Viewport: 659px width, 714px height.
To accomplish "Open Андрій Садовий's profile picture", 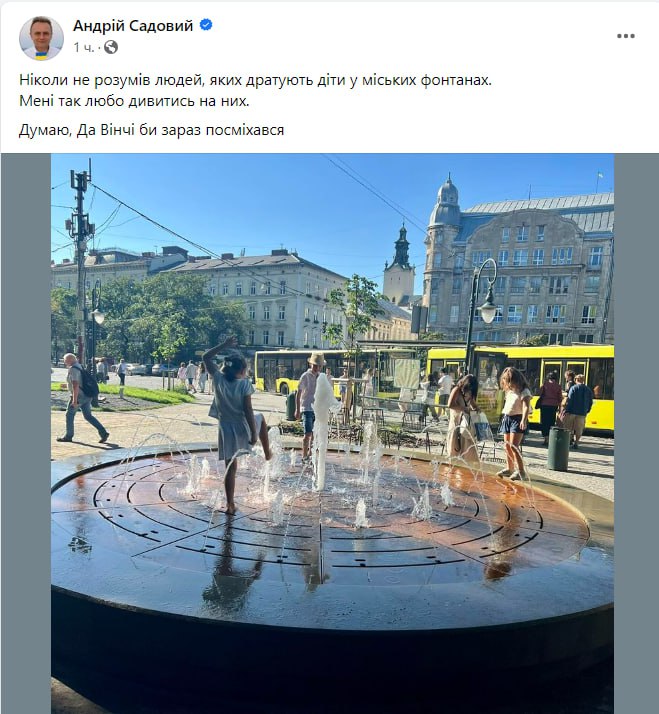I will [41, 37].
